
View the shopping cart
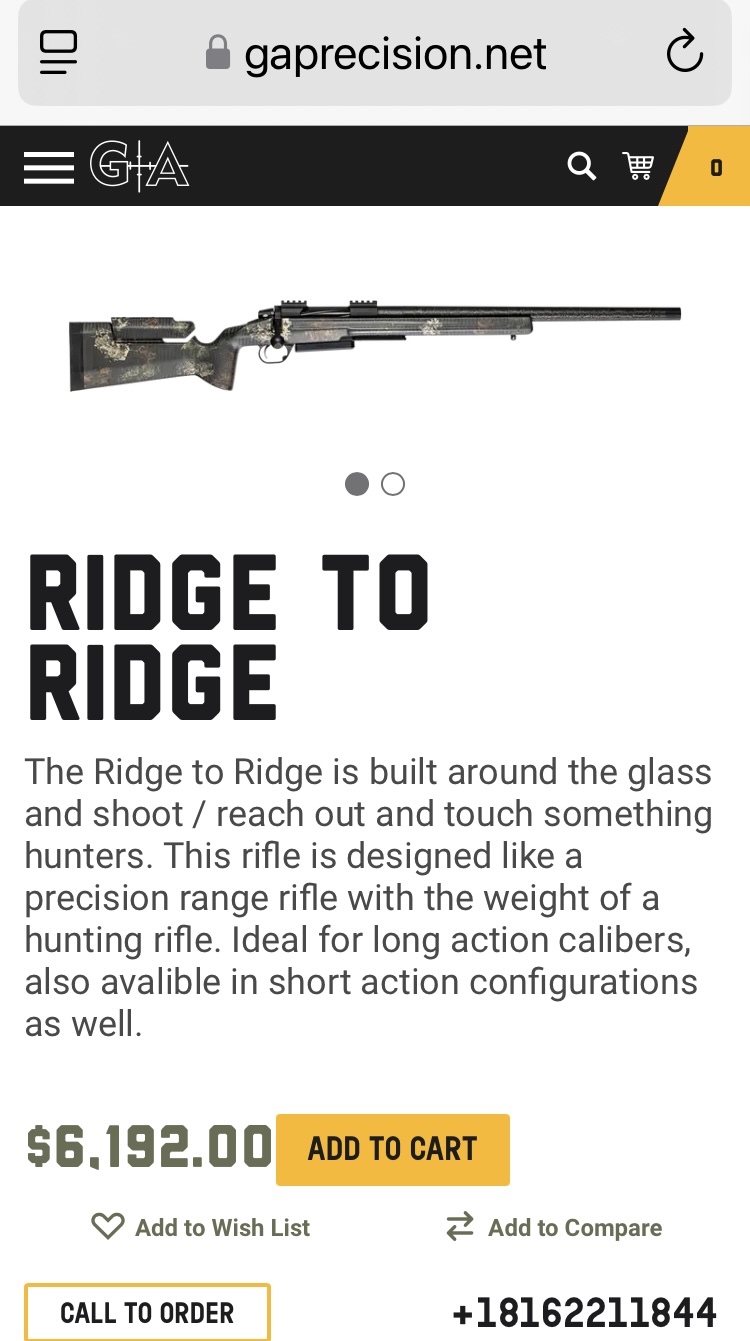coord(638,166)
